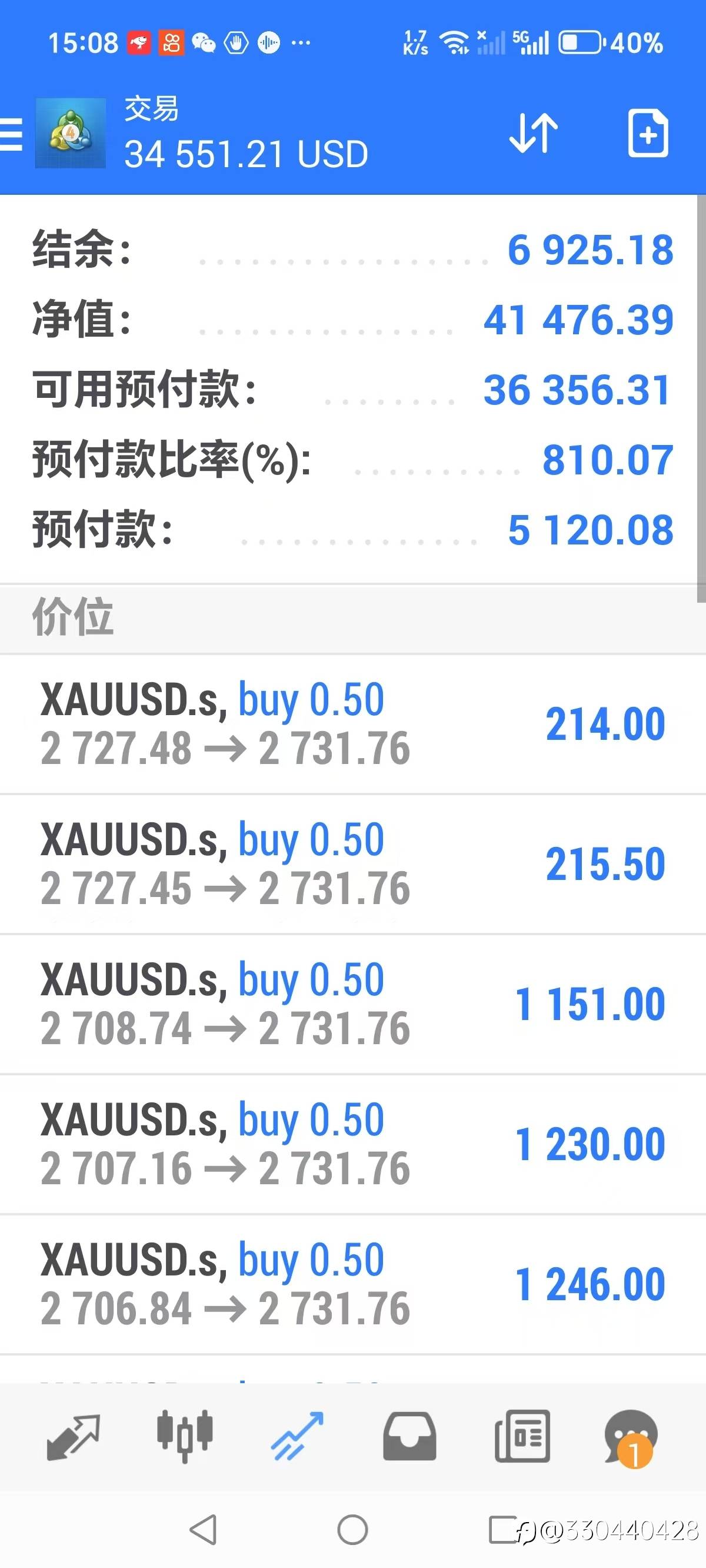The image size is (706, 1568).
Task: Tap the system back button
Action: [x=204, y=1529]
